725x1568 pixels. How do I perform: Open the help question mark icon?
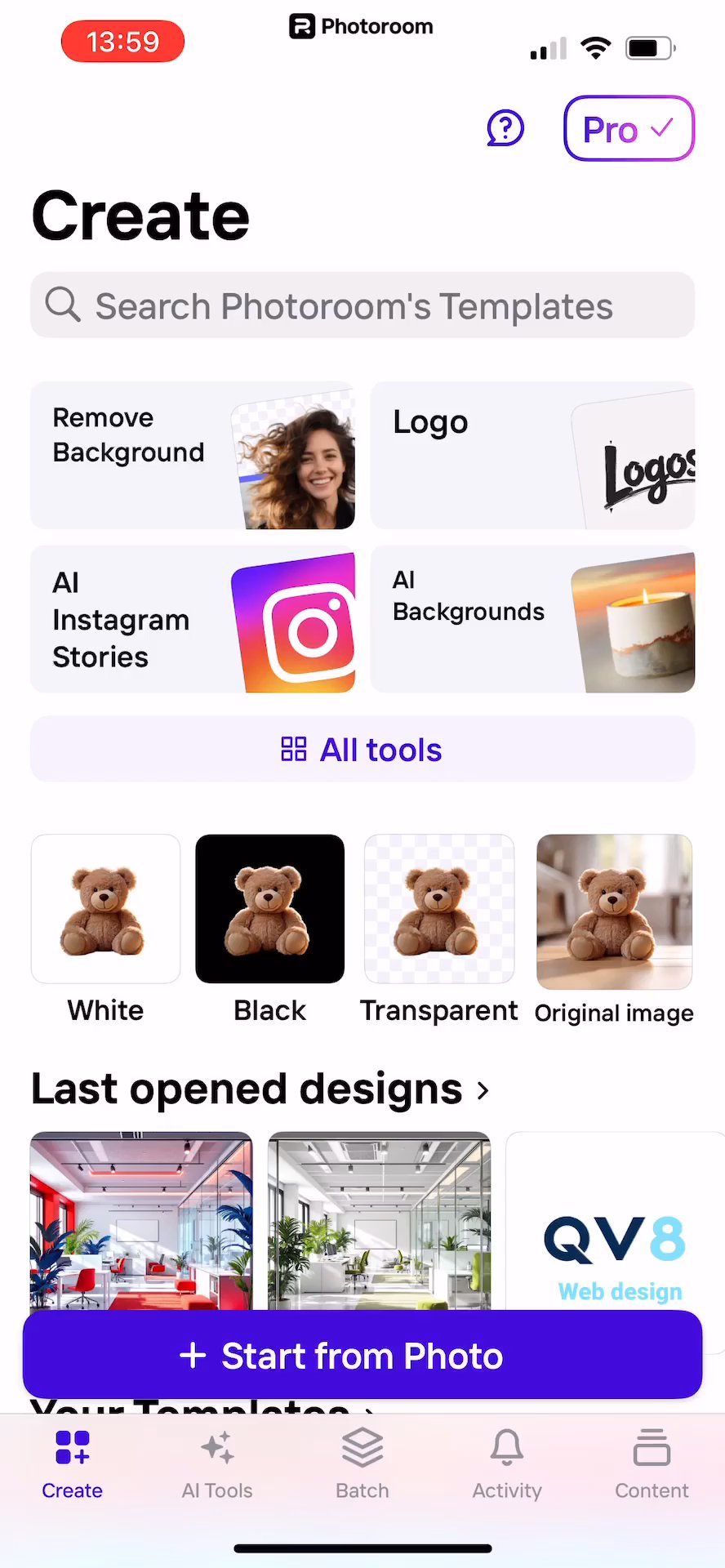tap(505, 128)
